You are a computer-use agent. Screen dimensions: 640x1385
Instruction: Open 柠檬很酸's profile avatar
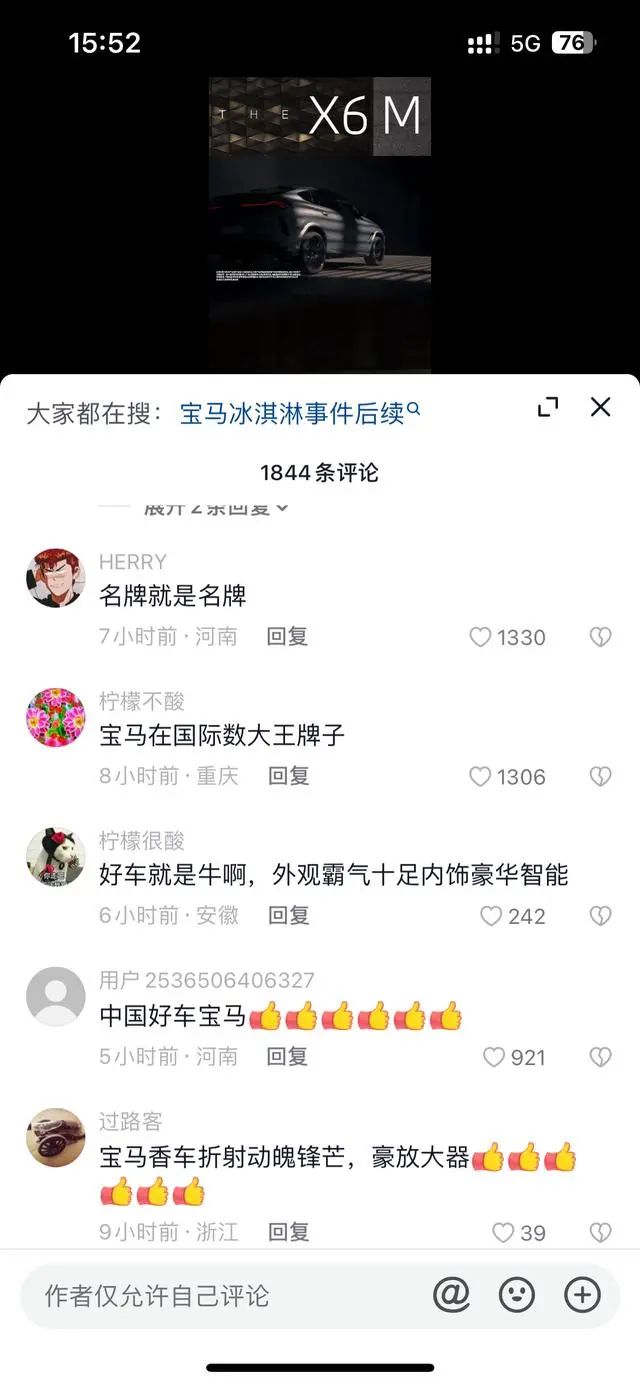click(55, 857)
